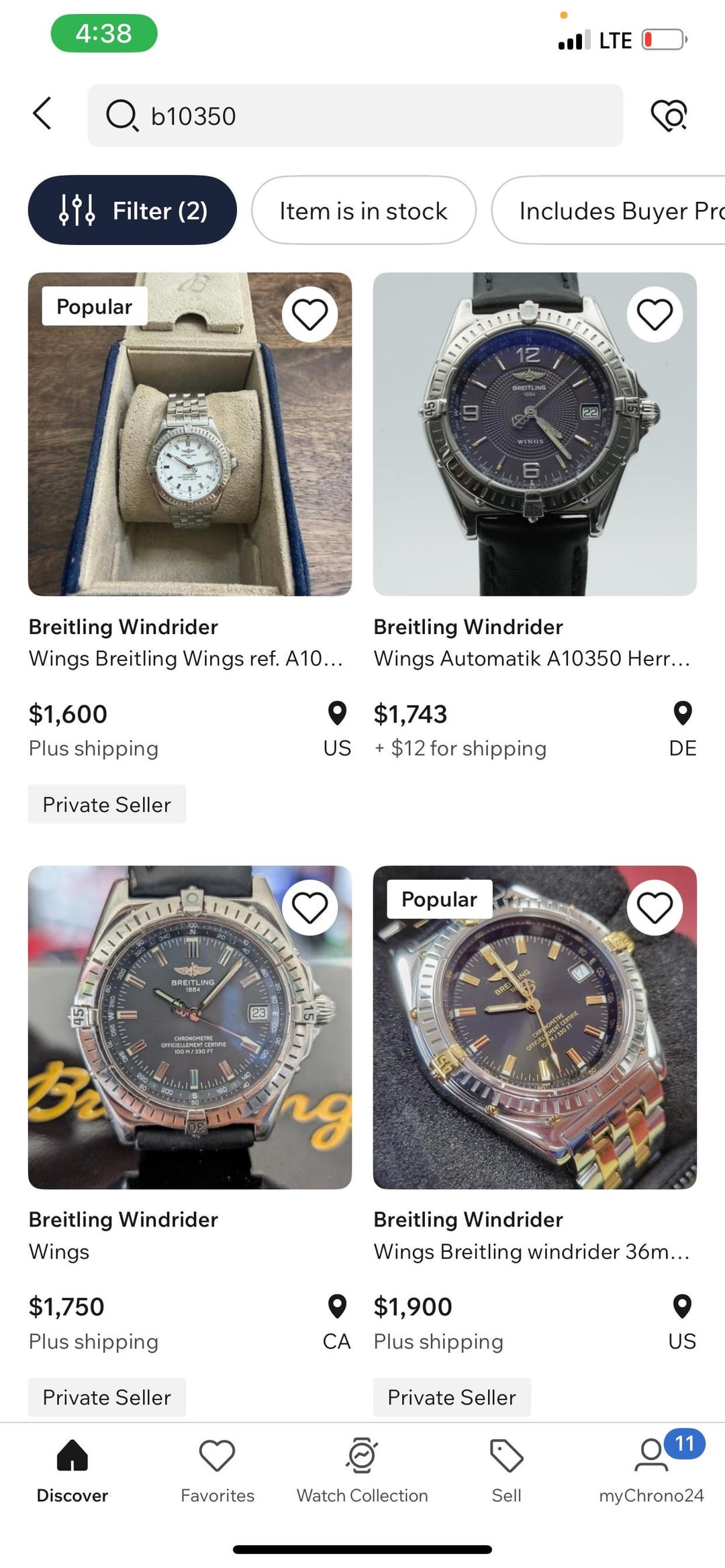Like the $1,750 Breitling Windrider listing
Screen dimensions: 725x1568
309,908
